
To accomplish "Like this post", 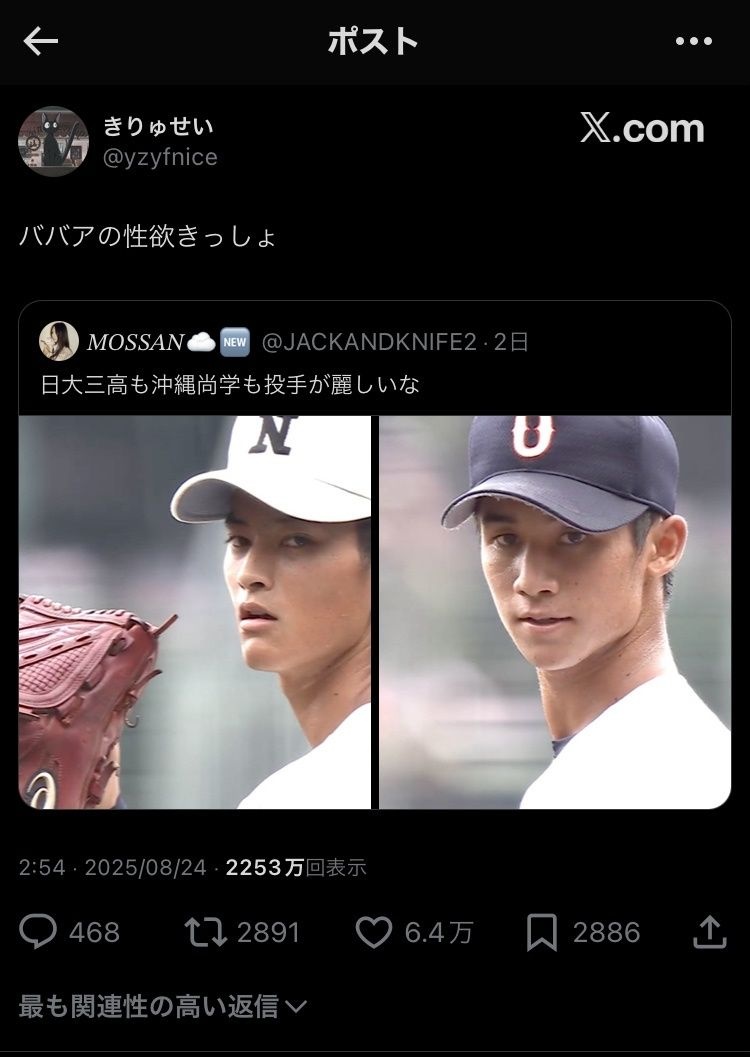I will coord(374,932).
